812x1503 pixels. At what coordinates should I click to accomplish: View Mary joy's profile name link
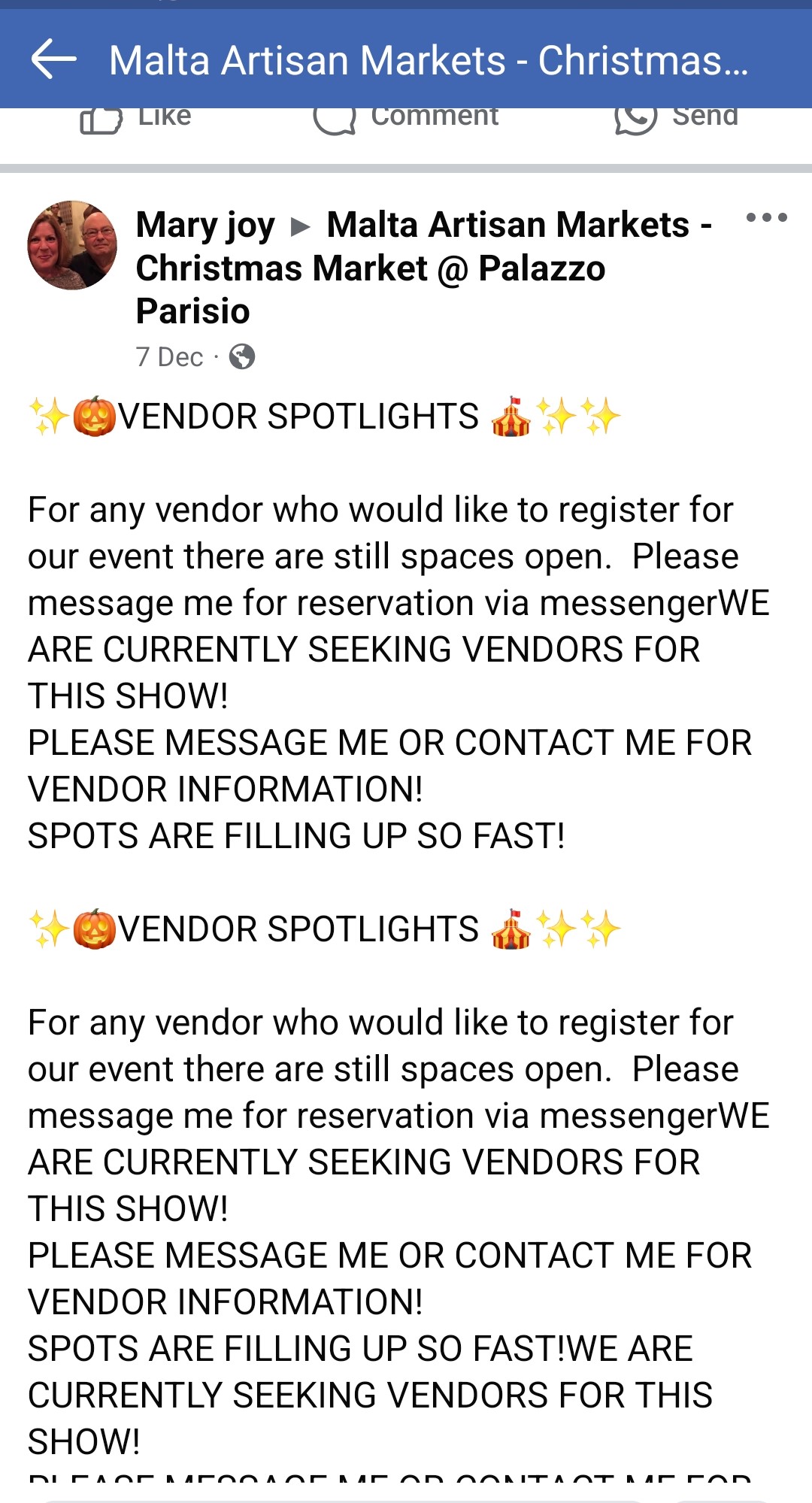(205, 225)
